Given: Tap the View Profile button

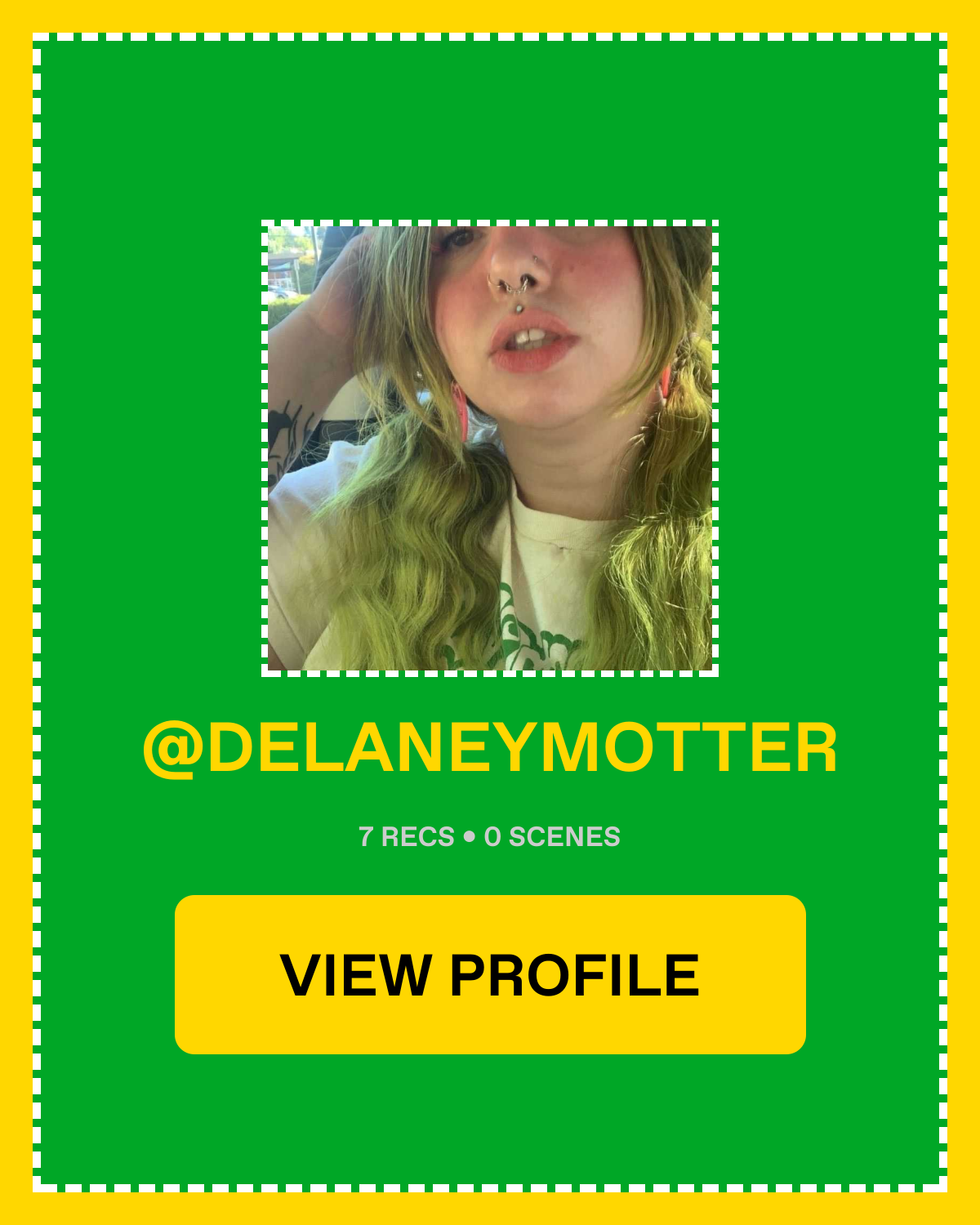Looking at the screenshot, I should click(x=490, y=974).
